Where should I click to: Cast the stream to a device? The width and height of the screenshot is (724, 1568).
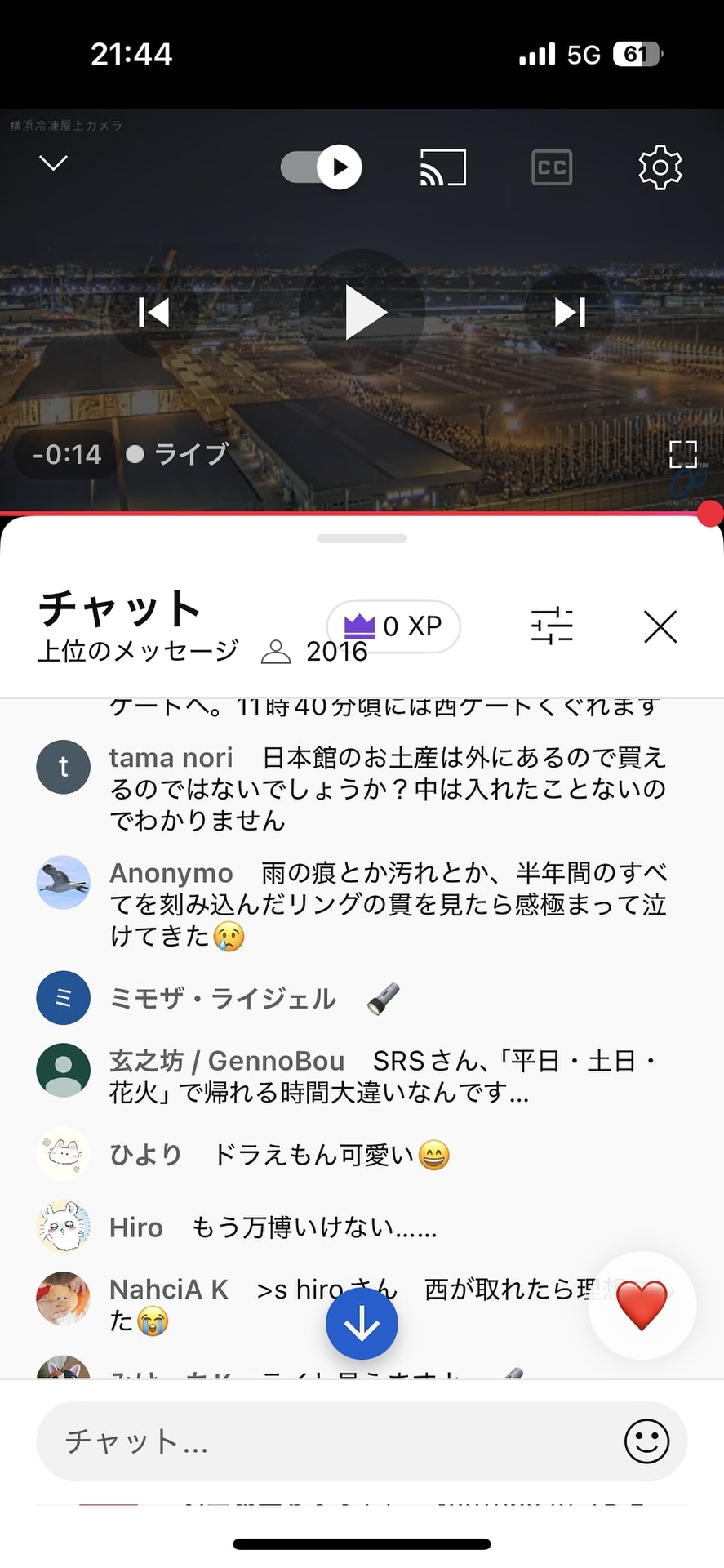[442, 167]
